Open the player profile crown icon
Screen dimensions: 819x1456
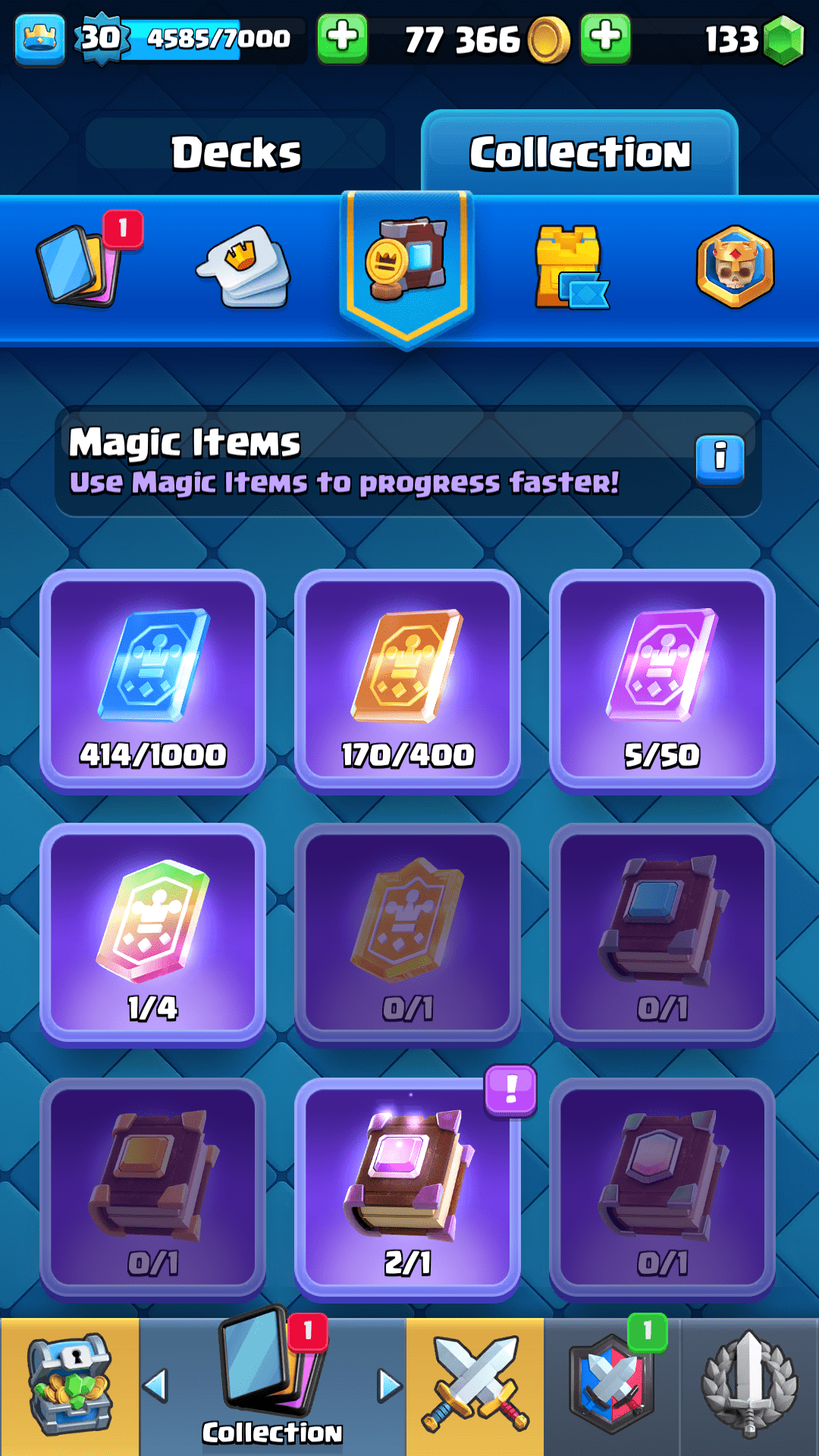pos(39,38)
